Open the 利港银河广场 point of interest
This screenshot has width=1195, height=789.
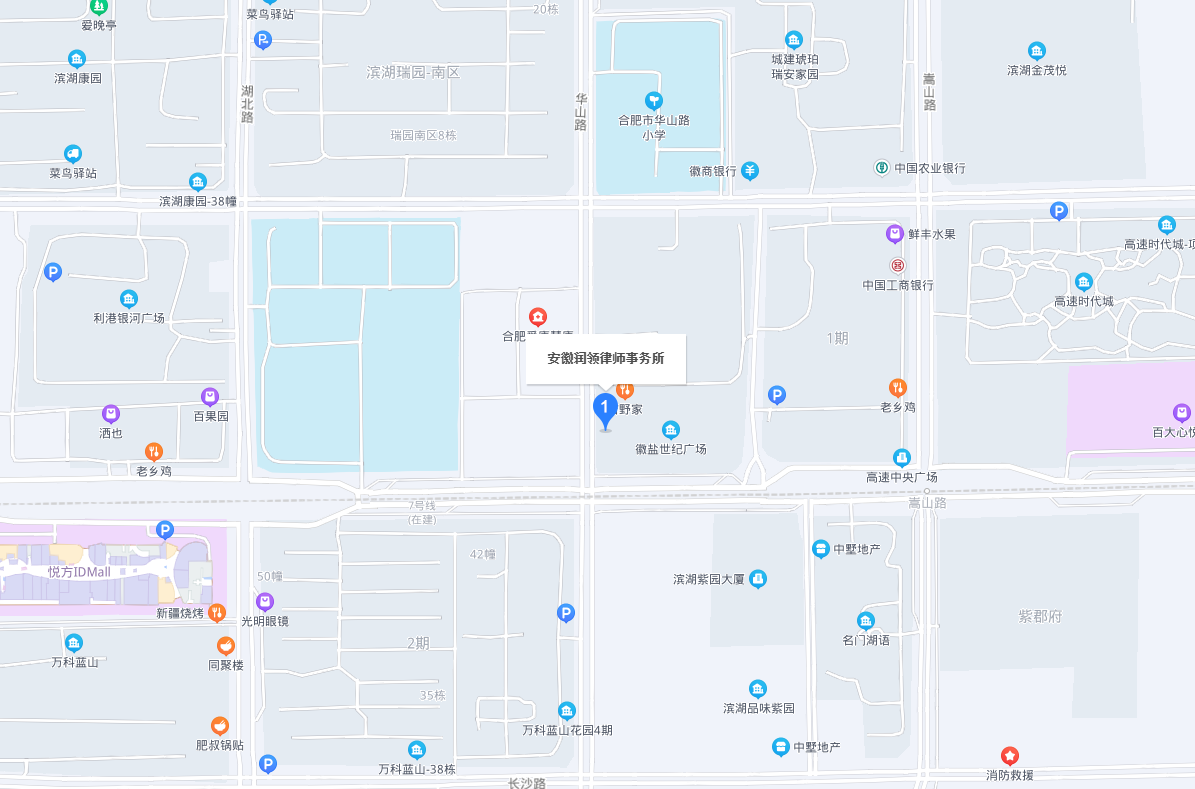[x=128, y=299]
